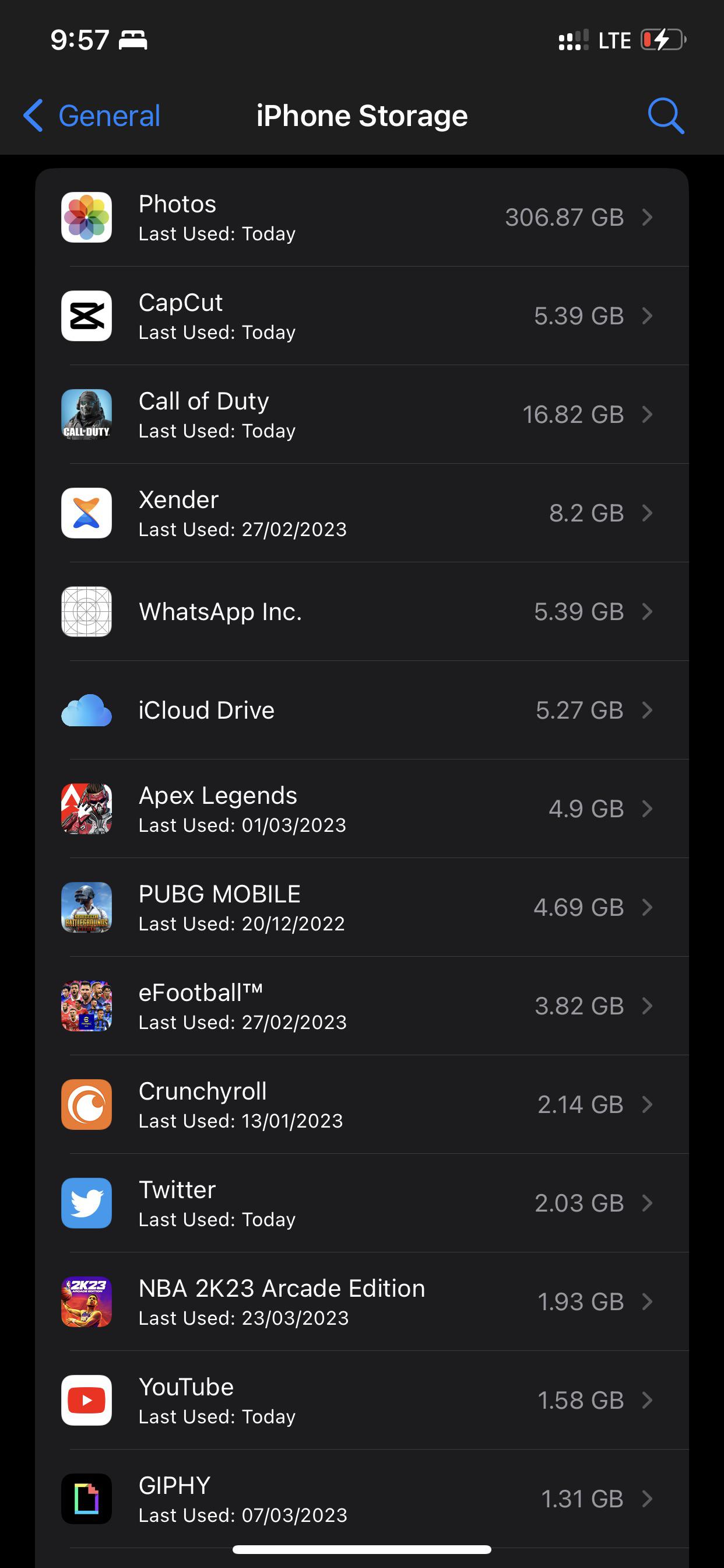Tap the PUBG MOBILE icon

coord(86,907)
